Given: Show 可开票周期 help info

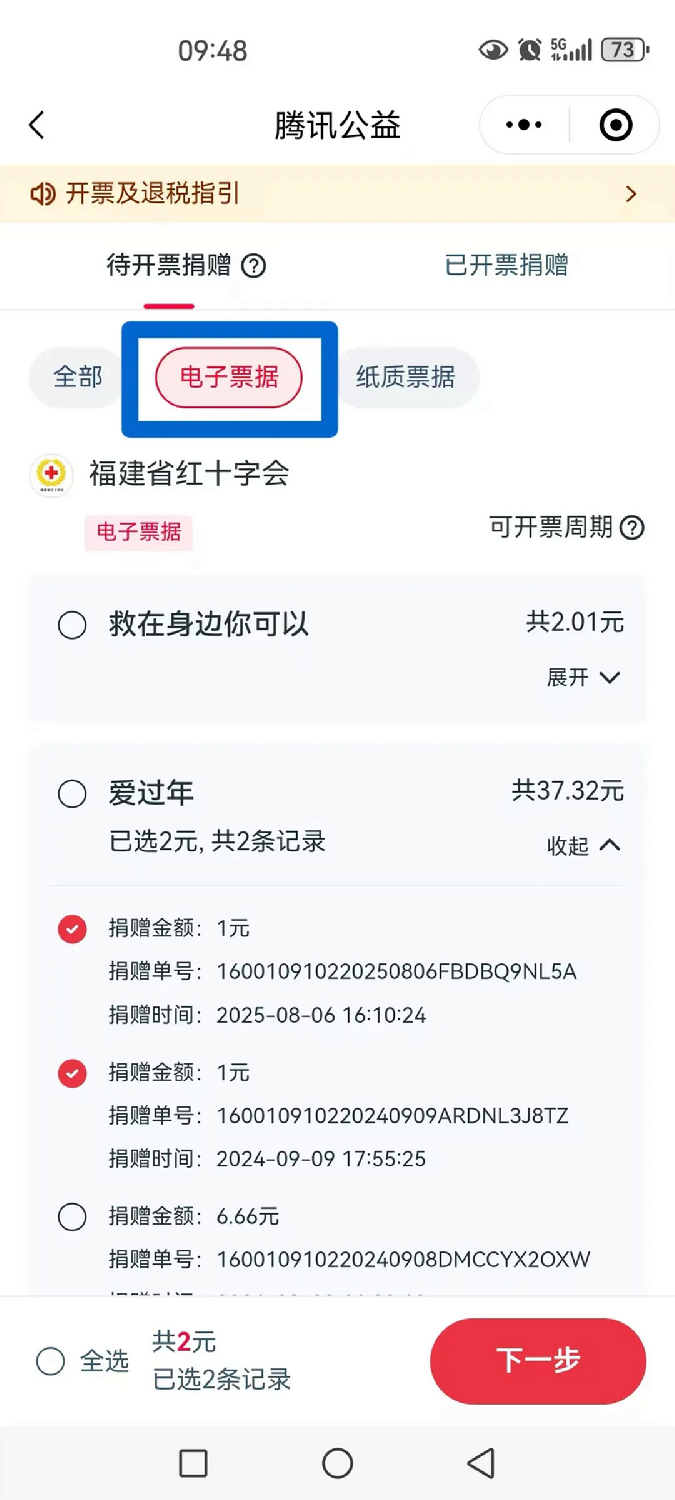Looking at the screenshot, I should click(x=632, y=528).
